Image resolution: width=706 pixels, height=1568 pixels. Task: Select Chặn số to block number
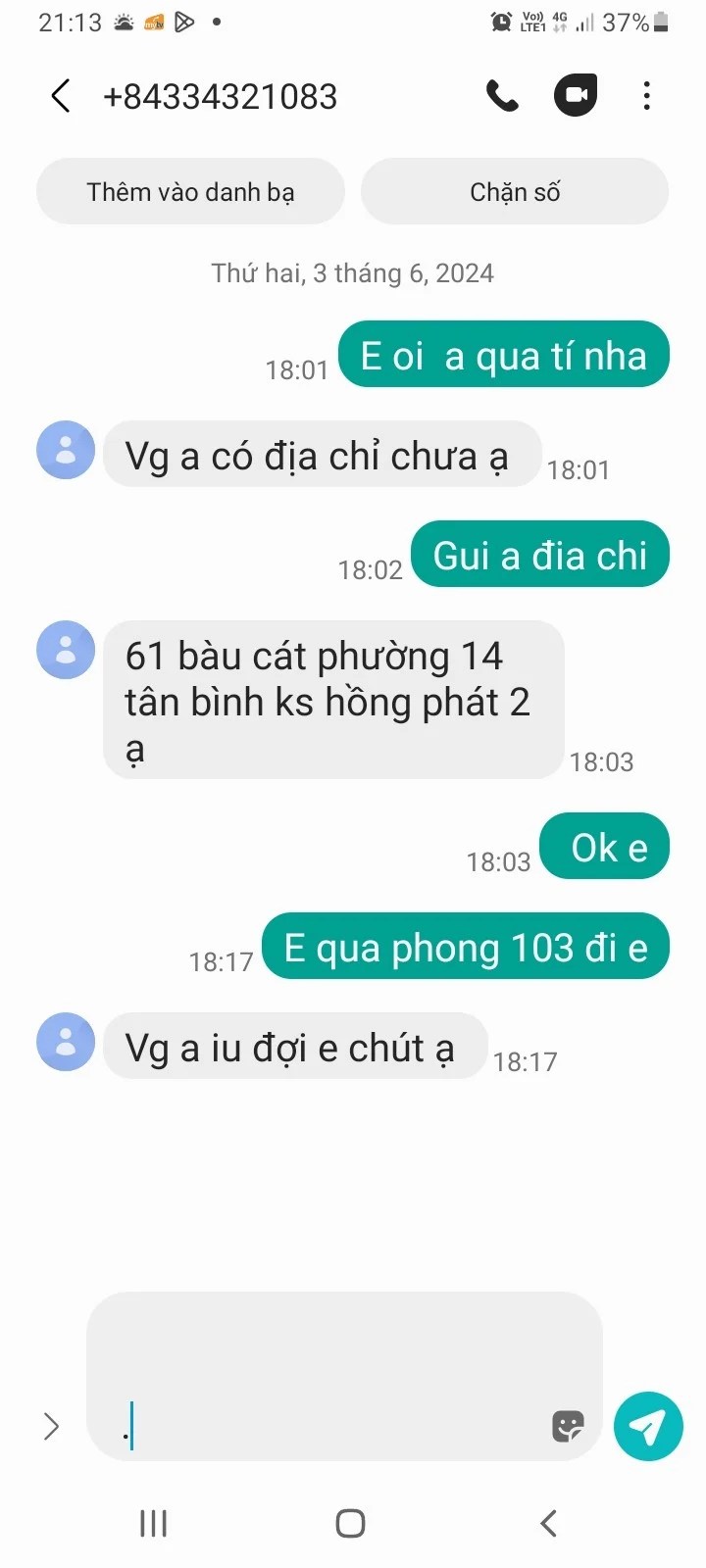point(515,192)
